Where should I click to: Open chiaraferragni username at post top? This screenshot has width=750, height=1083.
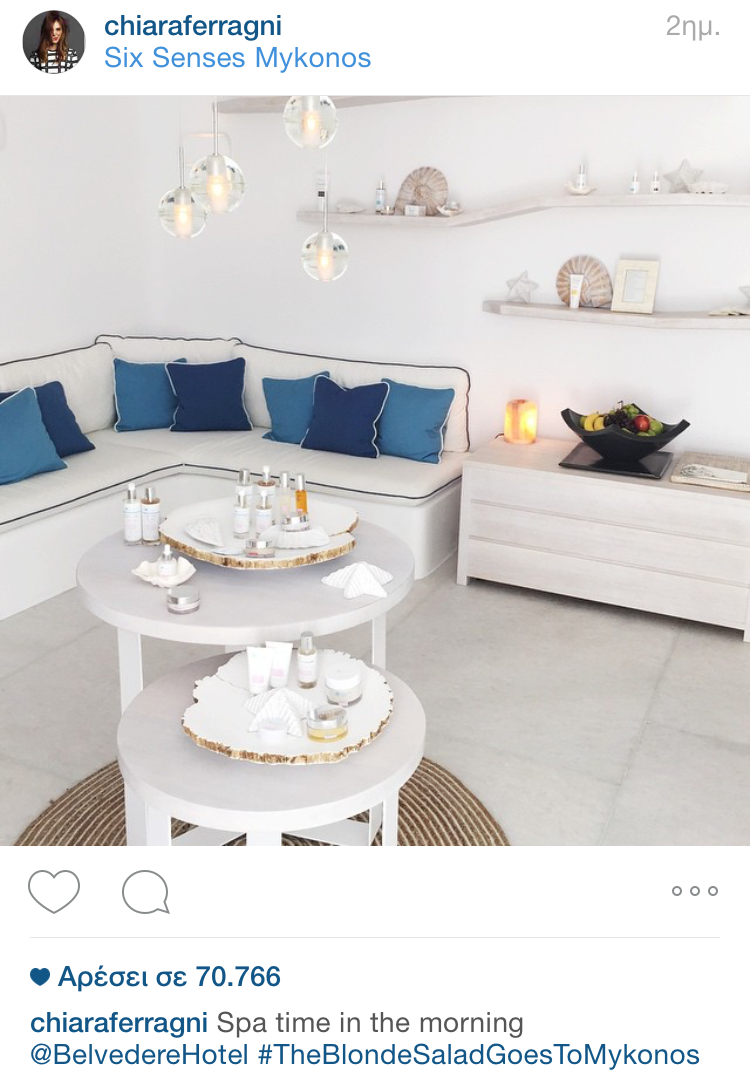tap(192, 25)
